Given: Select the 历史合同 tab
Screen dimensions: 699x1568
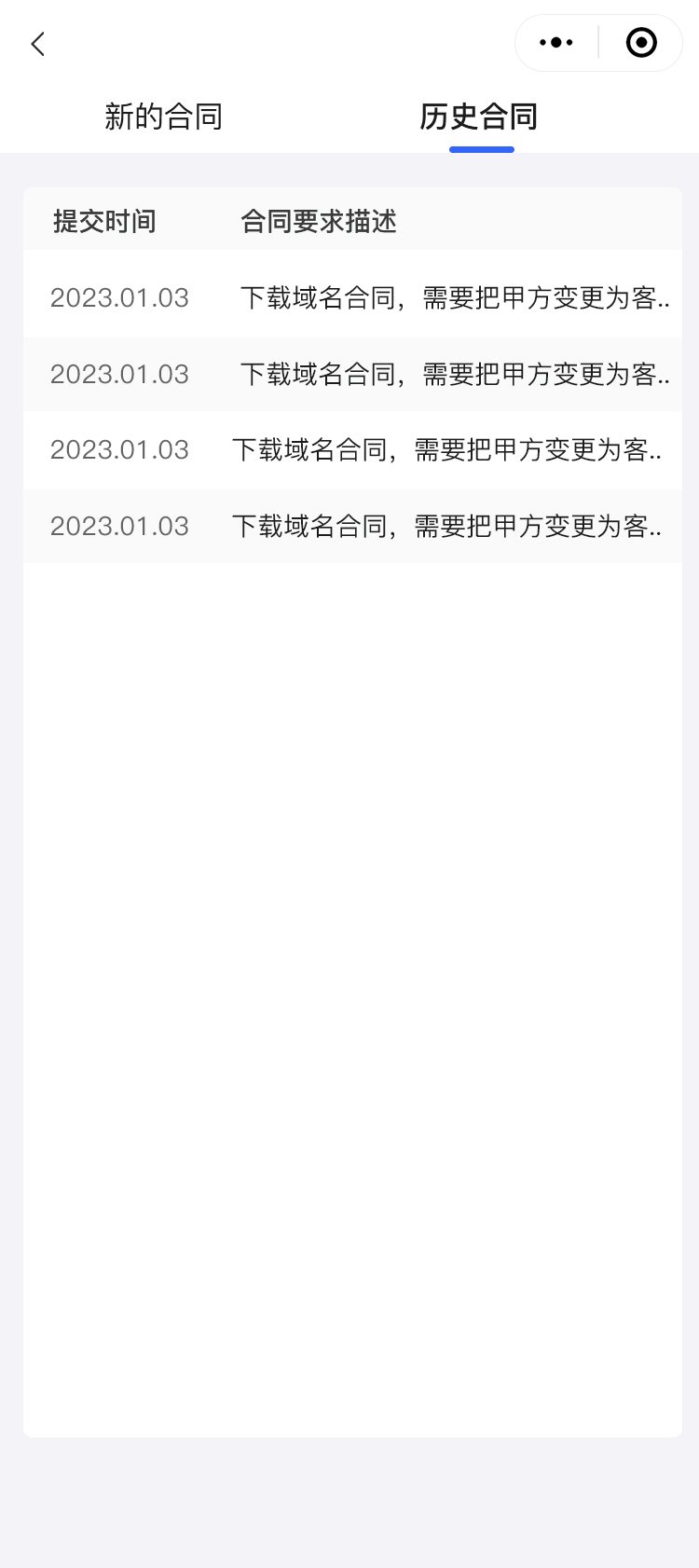Looking at the screenshot, I should 479,117.
